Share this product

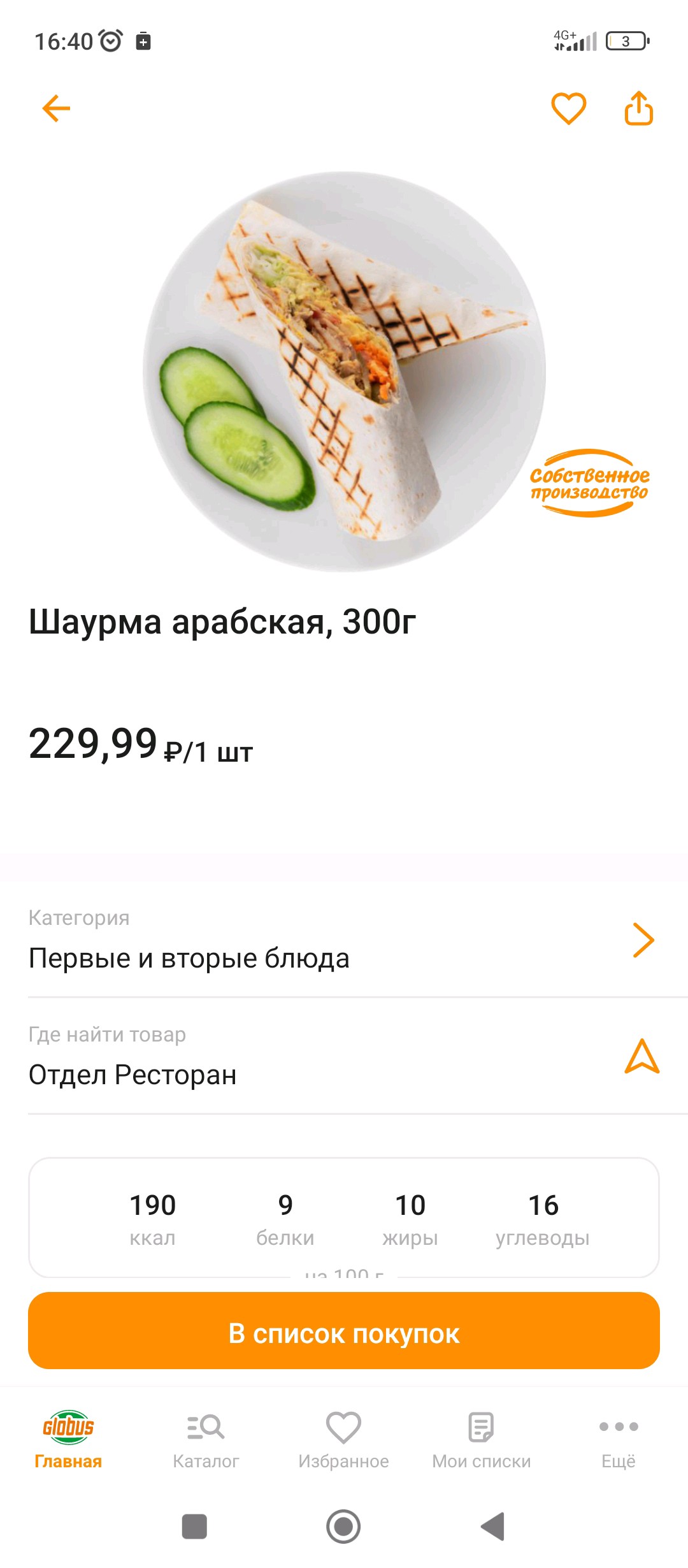(638, 108)
